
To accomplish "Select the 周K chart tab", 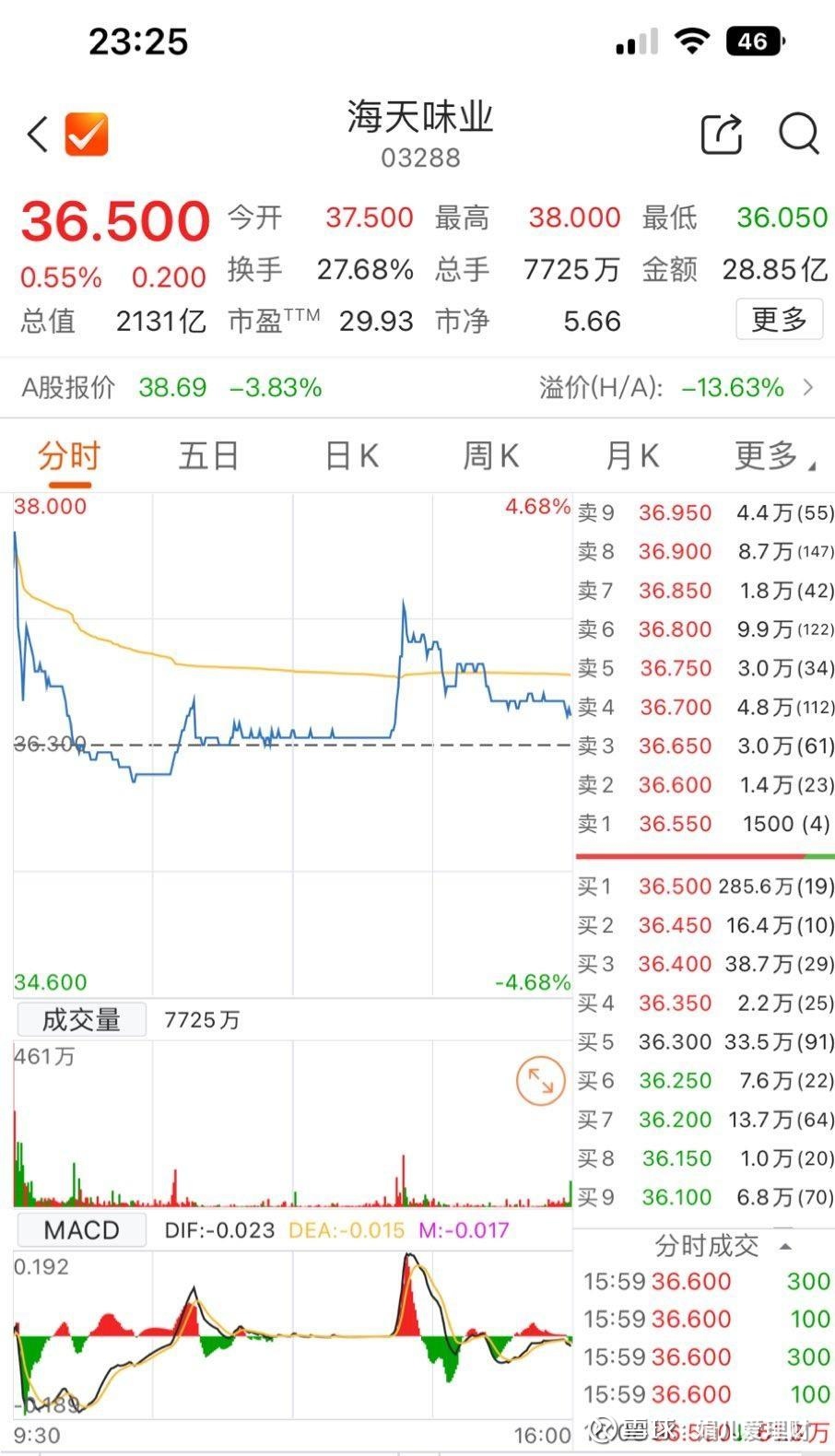I will pos(491,456).
